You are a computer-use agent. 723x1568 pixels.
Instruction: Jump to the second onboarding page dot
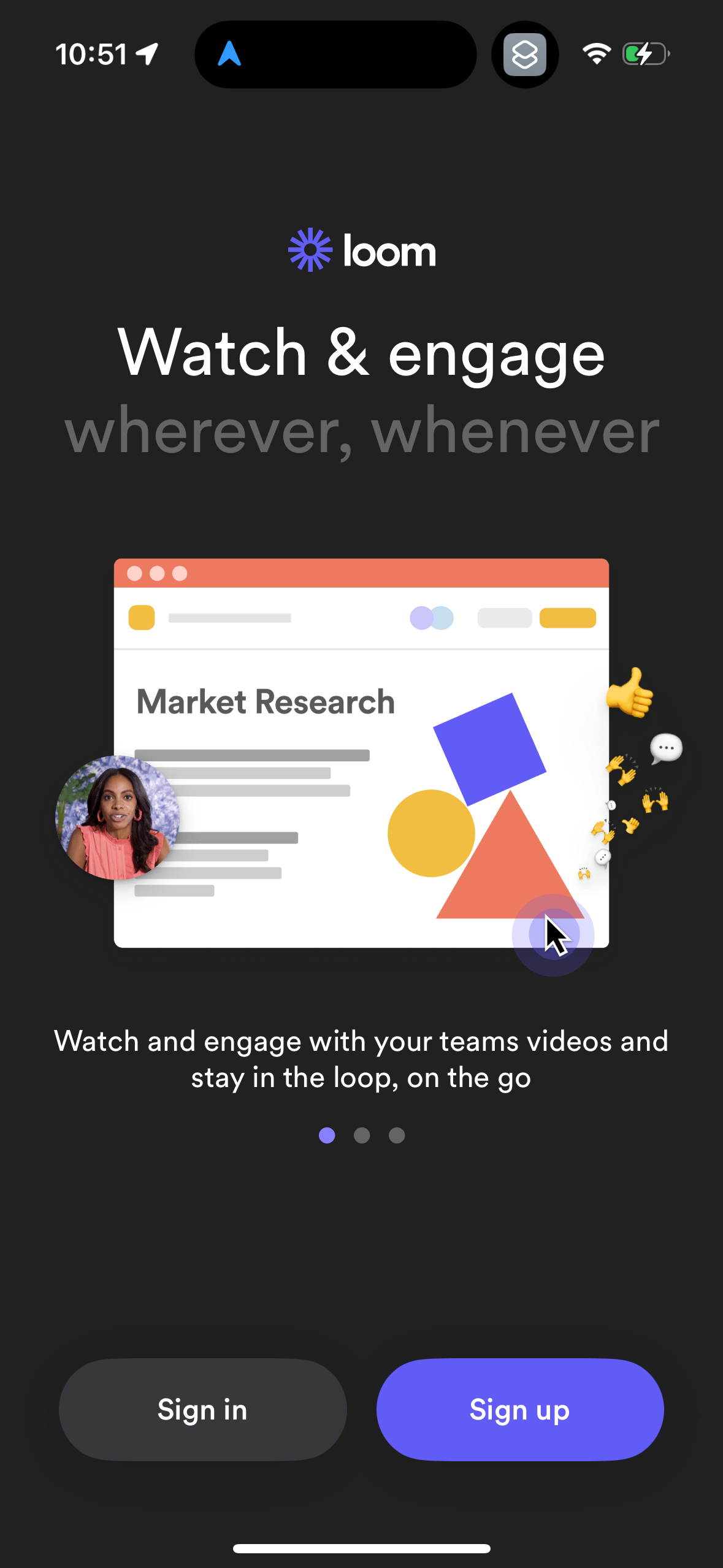click(362, 1136)
